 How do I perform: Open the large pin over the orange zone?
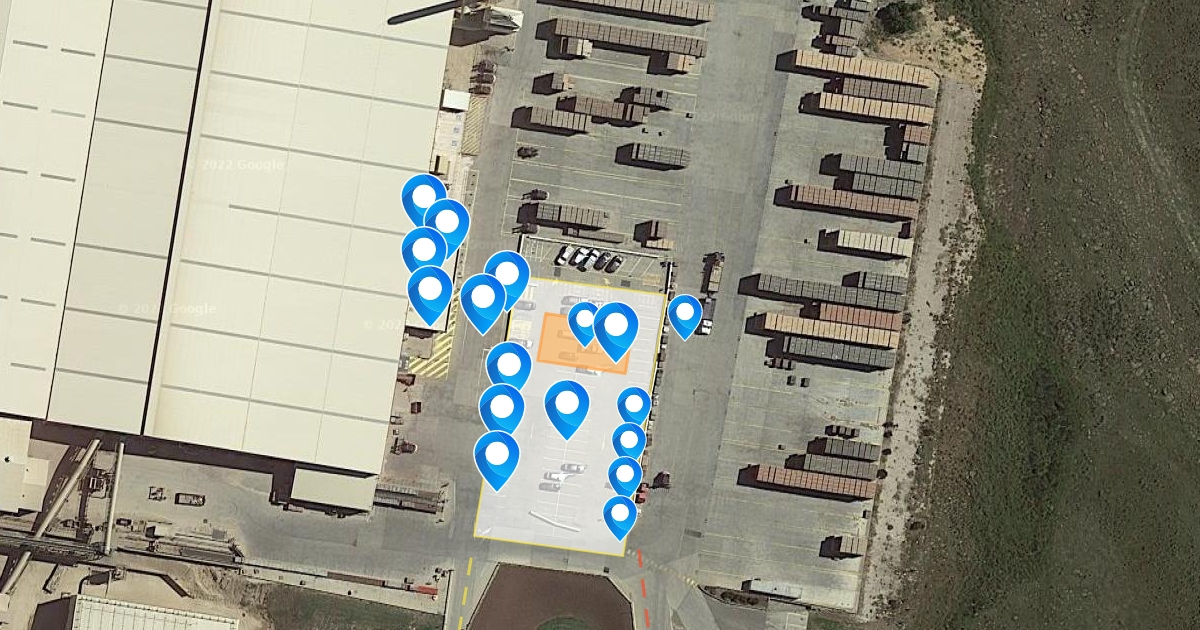[x=616, y=327]
